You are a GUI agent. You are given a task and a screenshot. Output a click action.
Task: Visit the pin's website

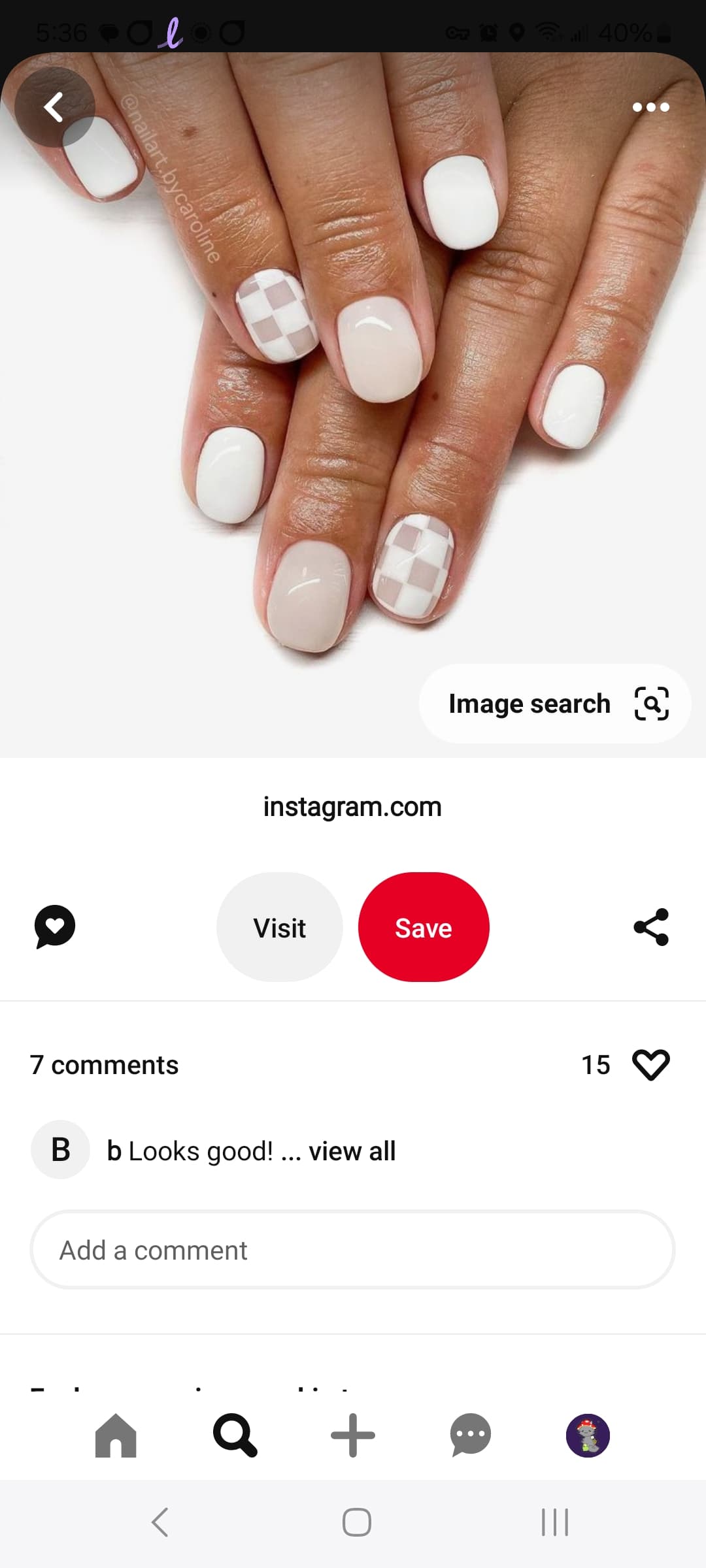pos(280,927)
